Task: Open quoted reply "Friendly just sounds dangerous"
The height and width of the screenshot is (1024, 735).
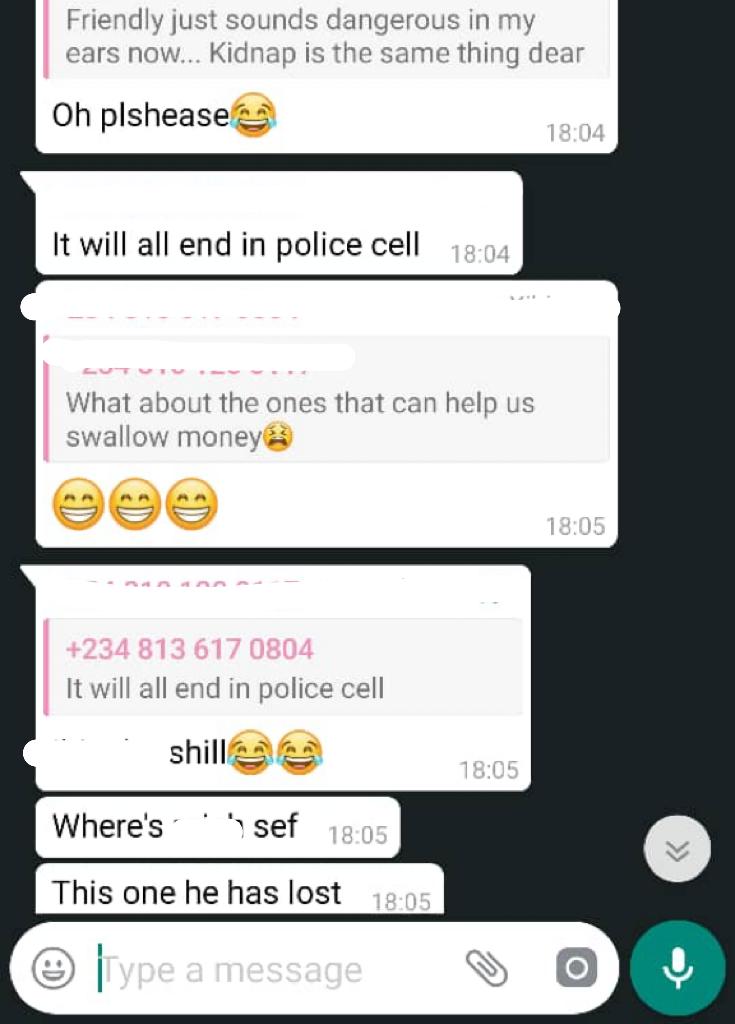Action: (327, 38)
